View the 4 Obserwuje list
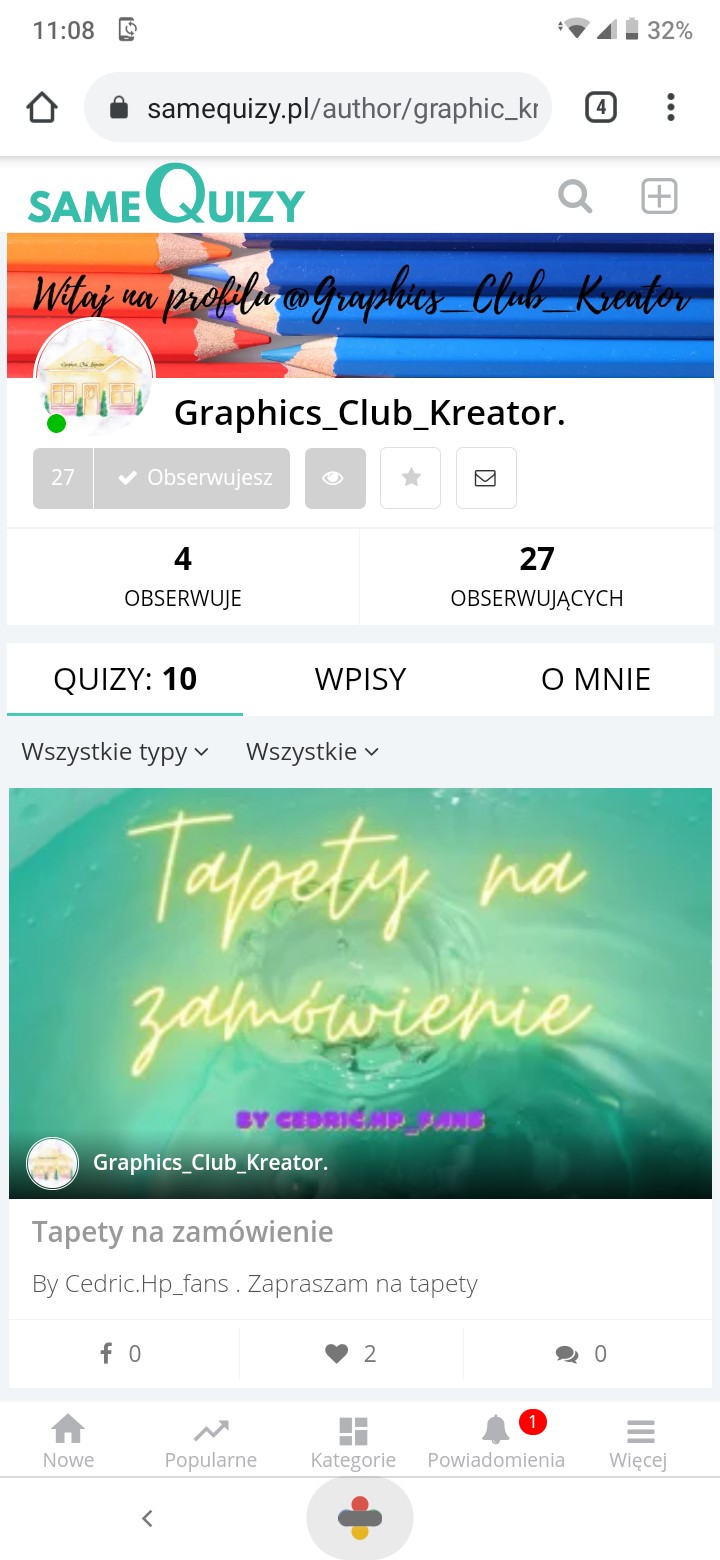This screenshot has height=1560, width=720. 182,576
